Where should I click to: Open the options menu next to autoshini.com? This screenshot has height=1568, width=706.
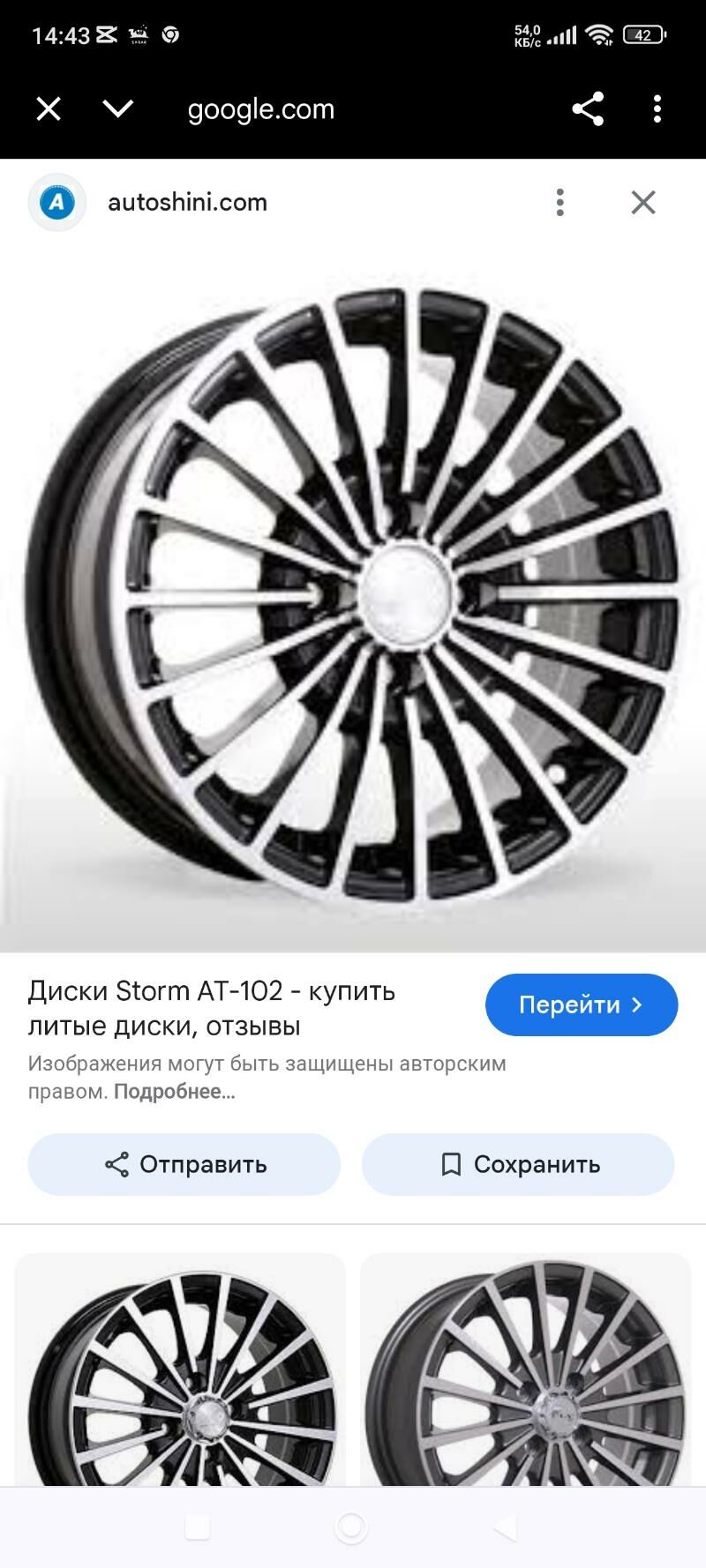pos(560,203)
